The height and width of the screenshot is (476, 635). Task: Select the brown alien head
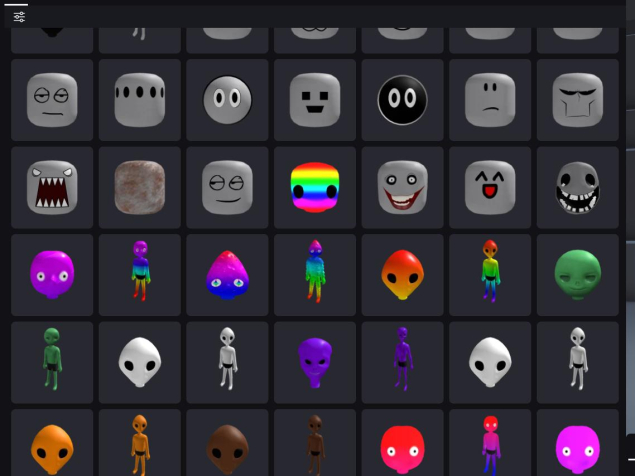pos(227,447)
